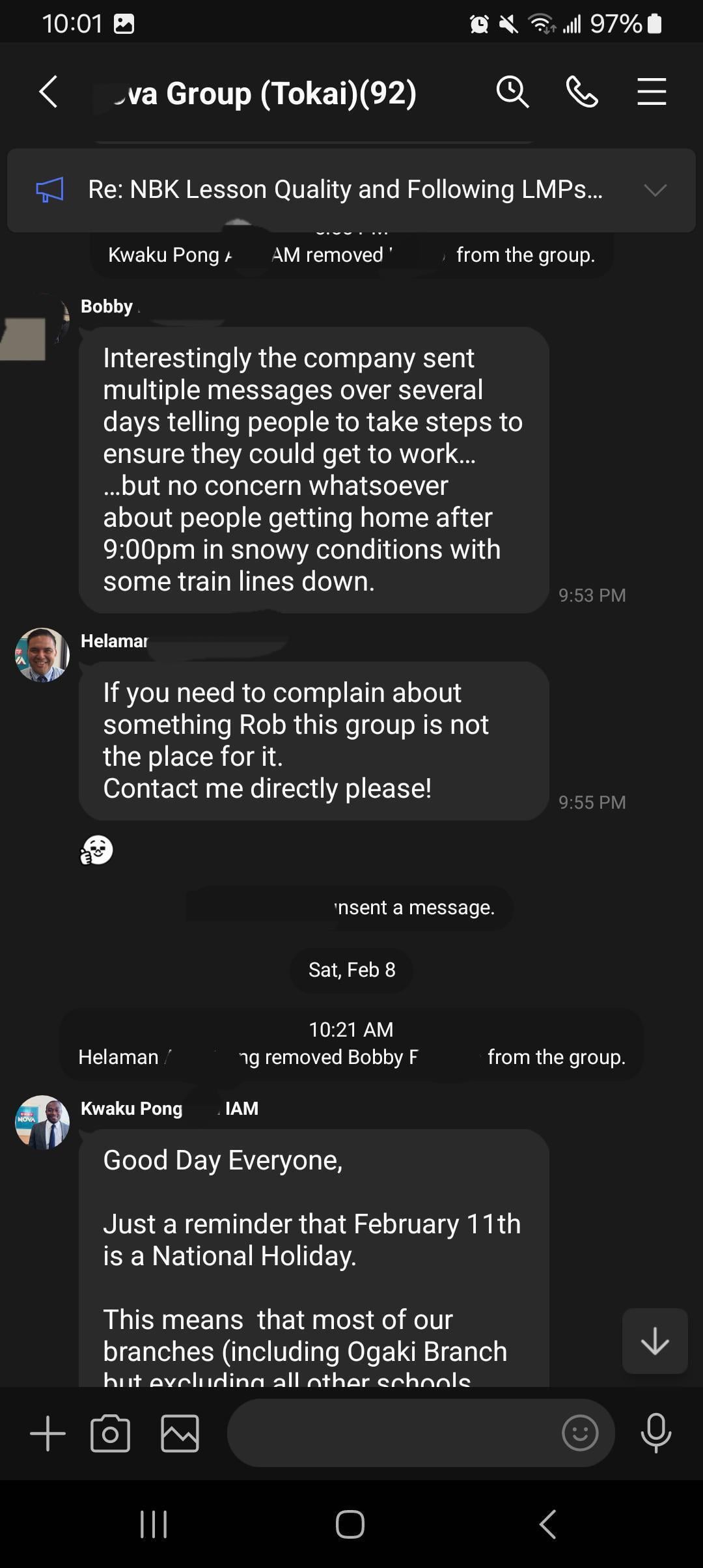Image resolution: width=703 pixels, height=1568 pixels.
Task: Tap the message input field
Action: pyautogui.click(x=391, y=1433)
